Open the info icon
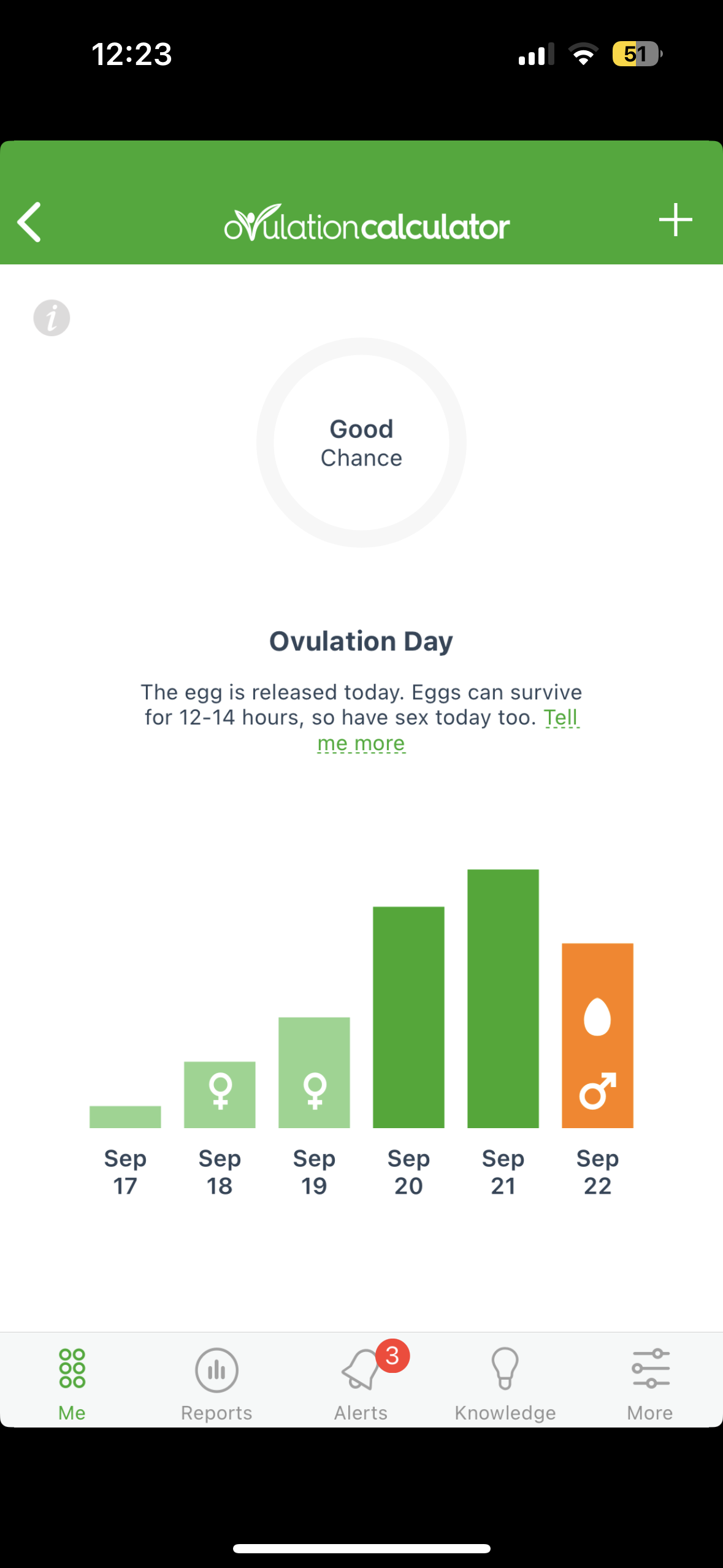 point(52,318)
